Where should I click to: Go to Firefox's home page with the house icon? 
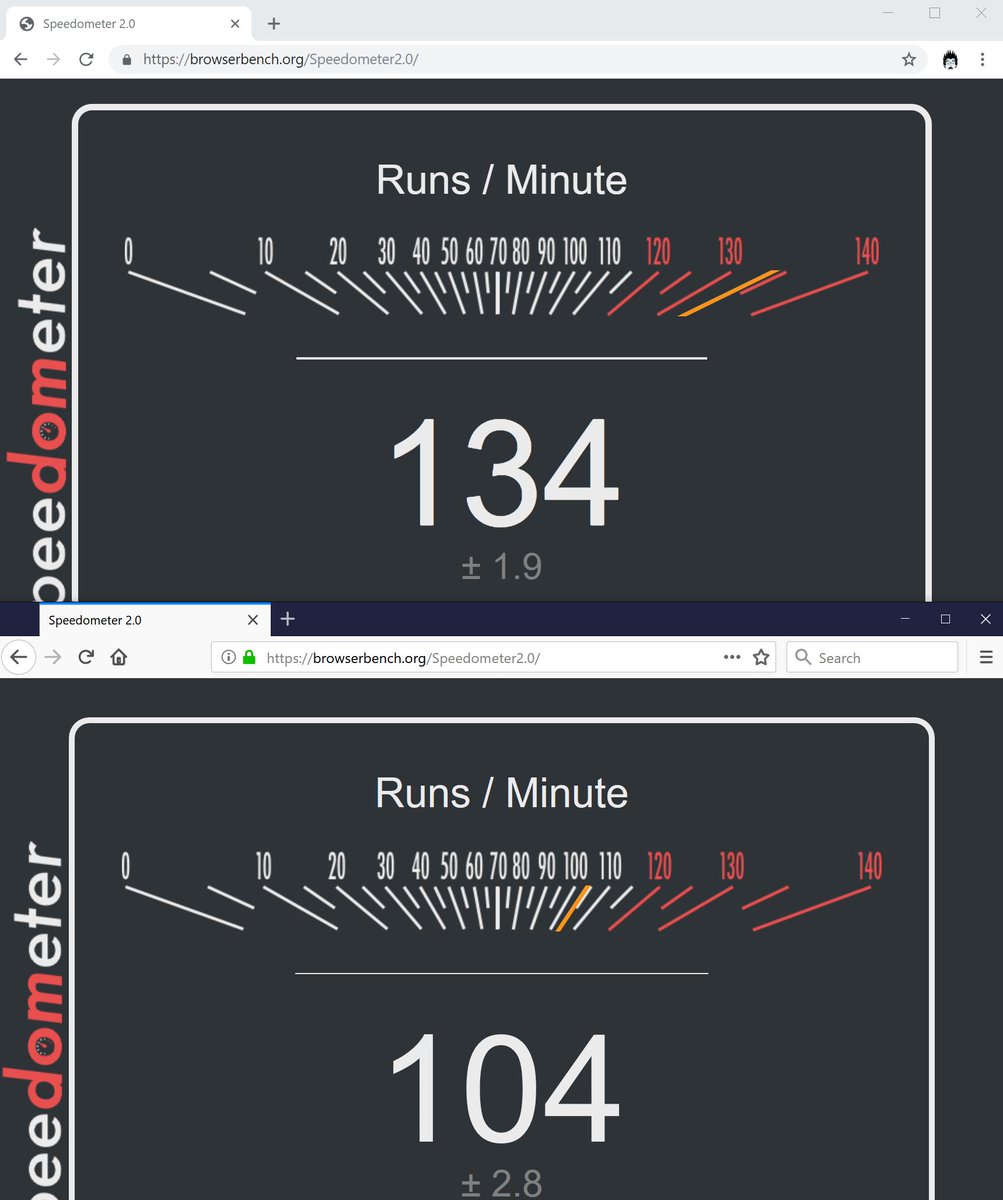[x=118, y=657]
